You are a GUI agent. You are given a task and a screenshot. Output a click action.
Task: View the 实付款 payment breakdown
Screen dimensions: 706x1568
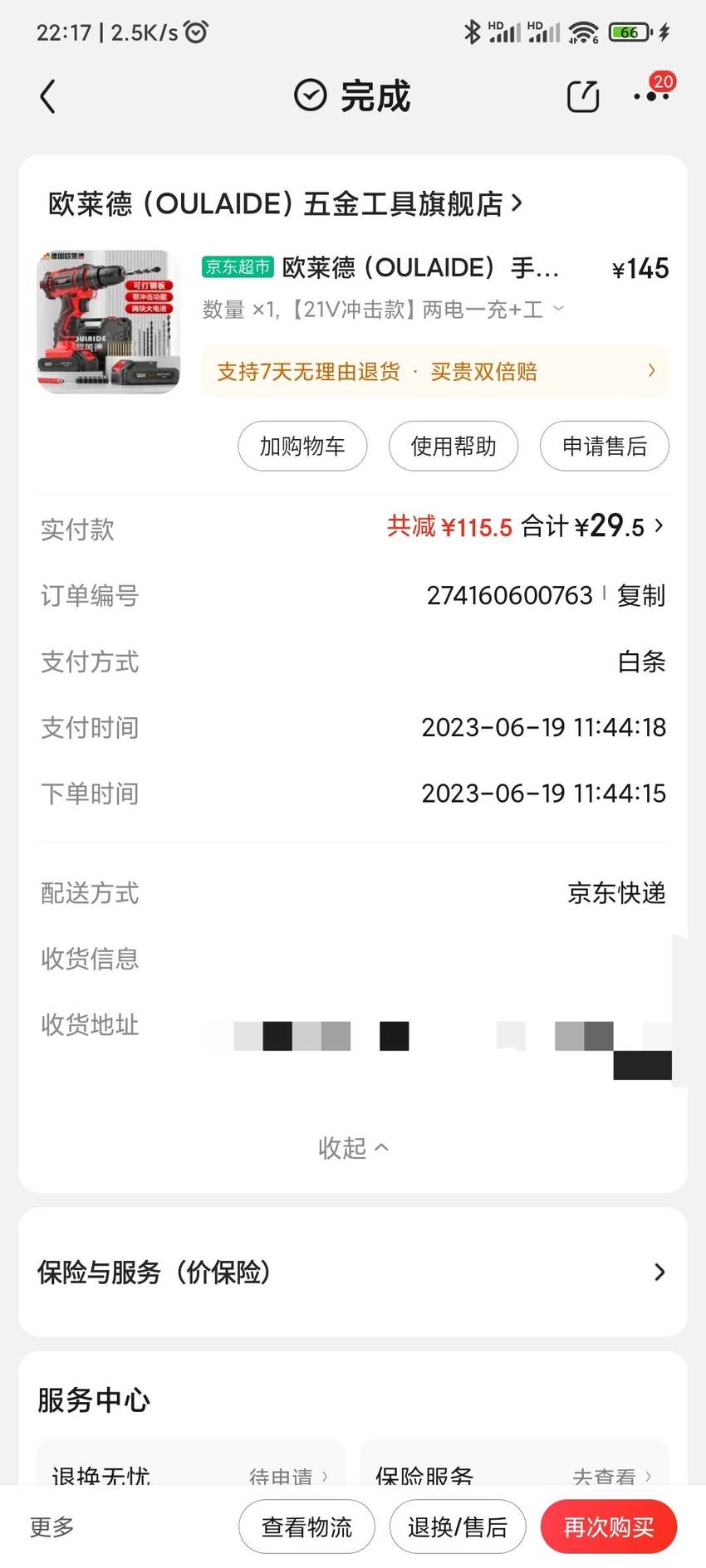(x=353, y=528)
